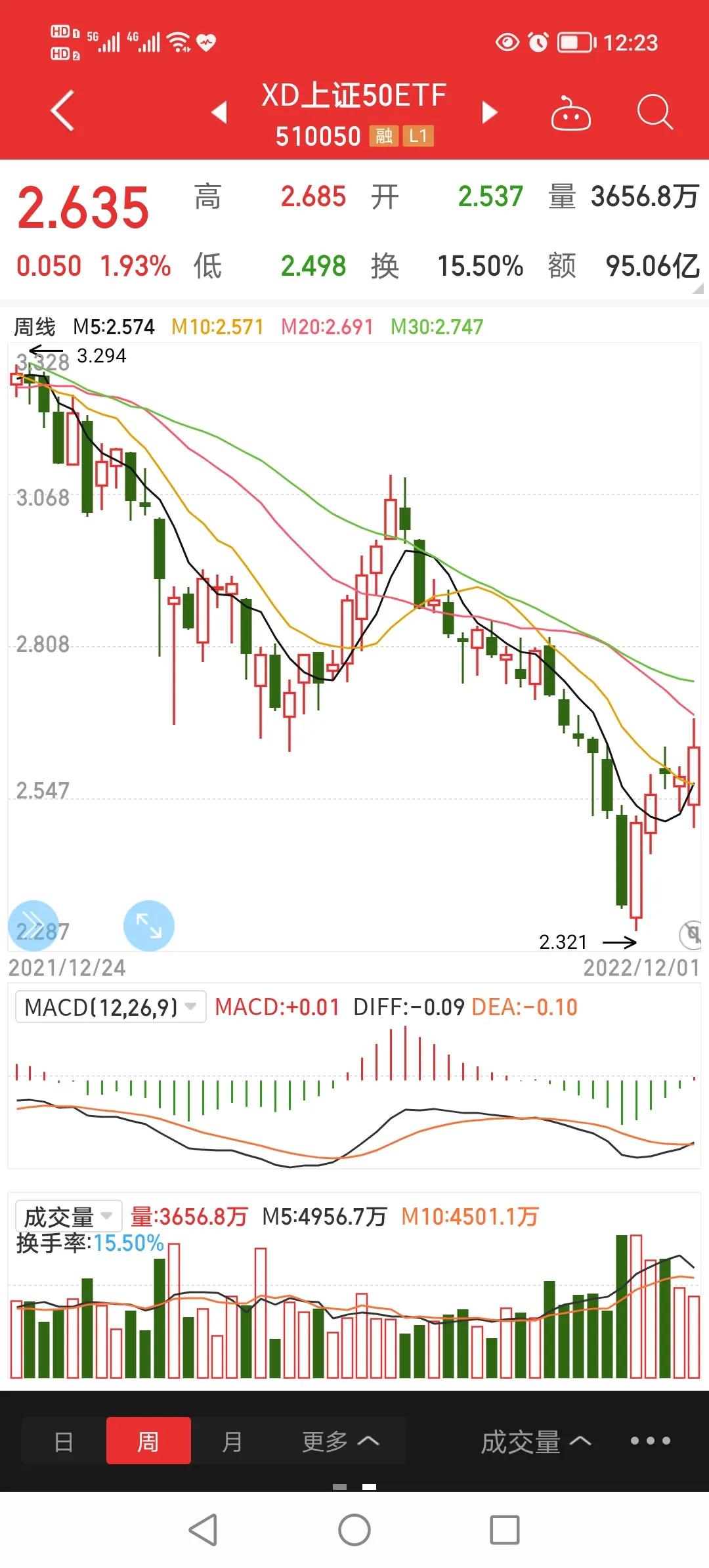Screen dimensions: 709x1568
Task: Open stock search magnifier
Action: click(655, 112)
